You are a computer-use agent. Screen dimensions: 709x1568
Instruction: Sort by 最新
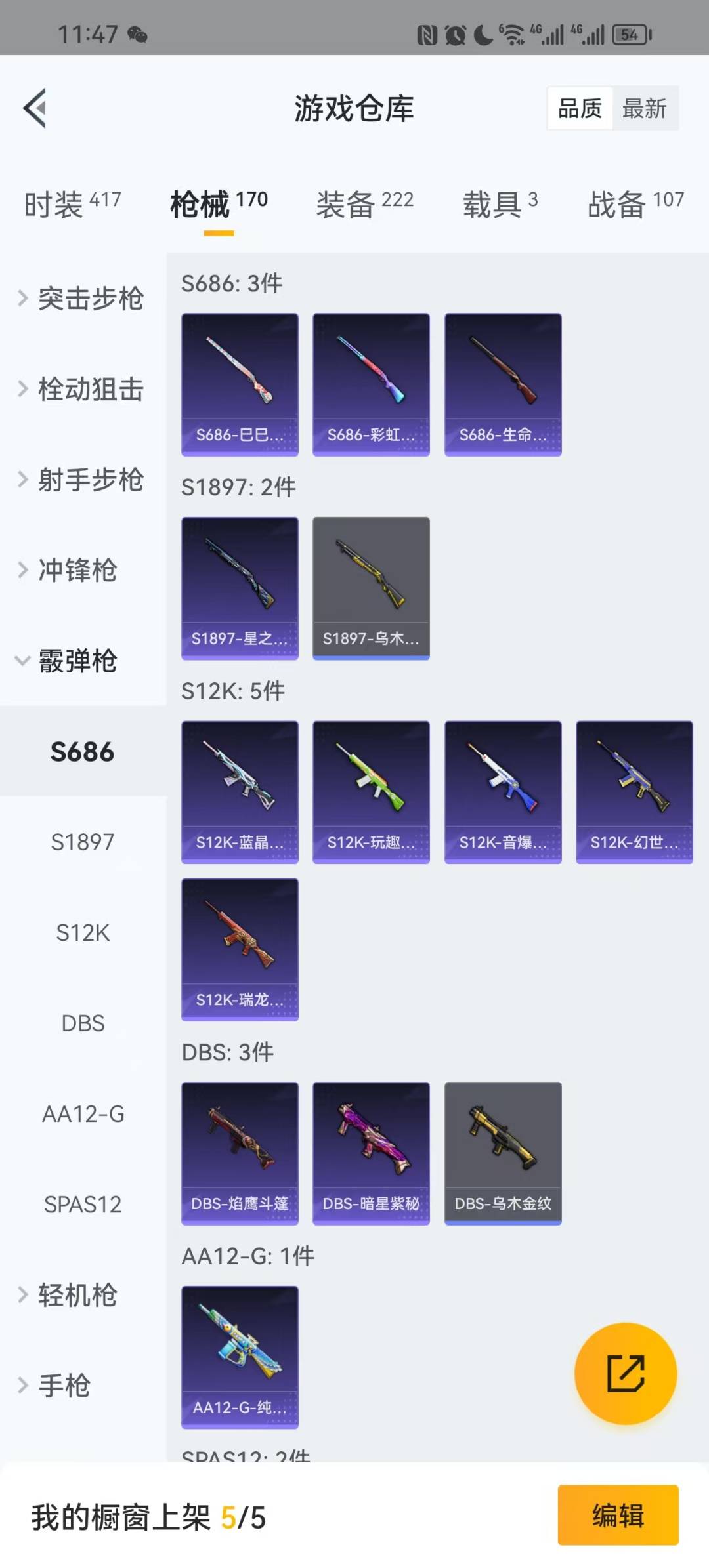pos(644,108)
